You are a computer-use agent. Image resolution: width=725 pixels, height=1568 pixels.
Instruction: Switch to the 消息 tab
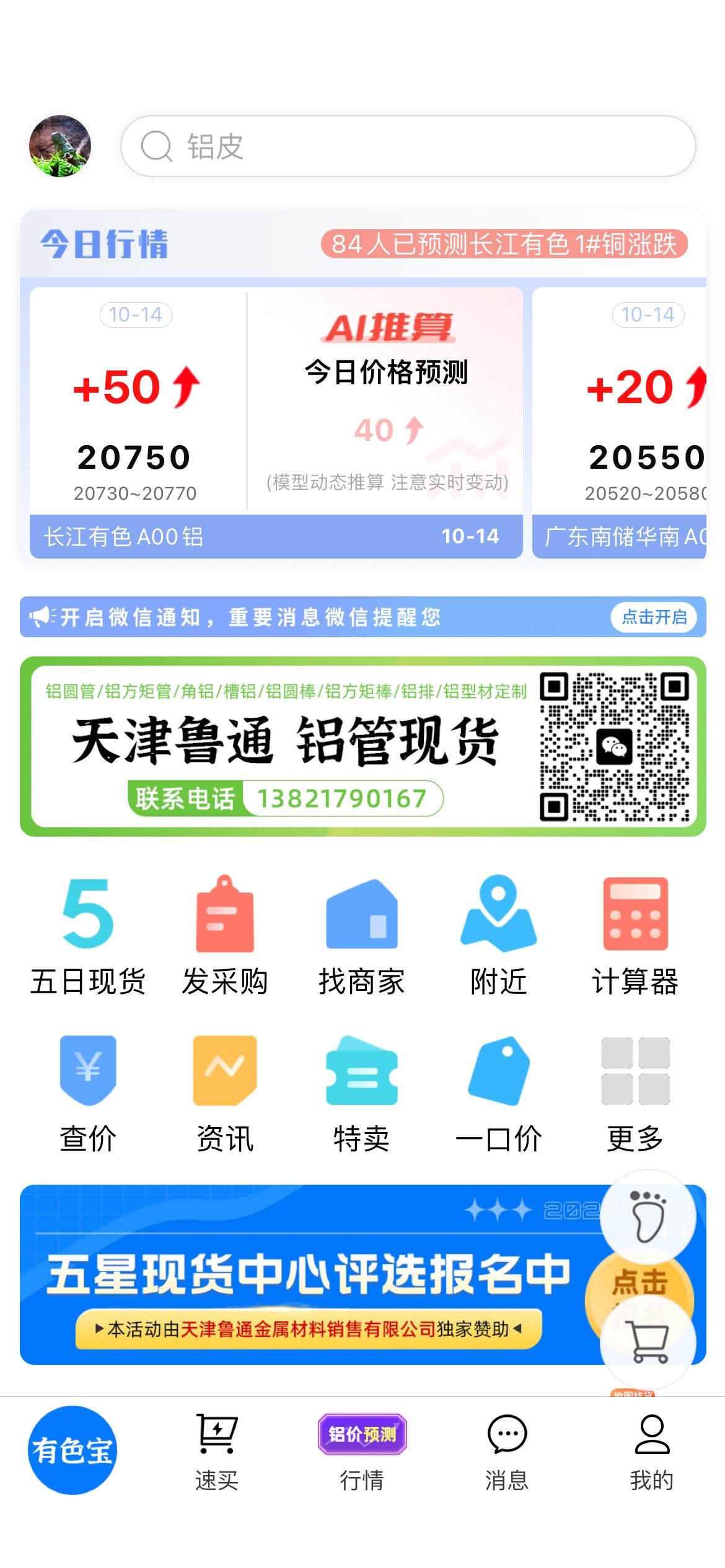tap(507, 1452)
